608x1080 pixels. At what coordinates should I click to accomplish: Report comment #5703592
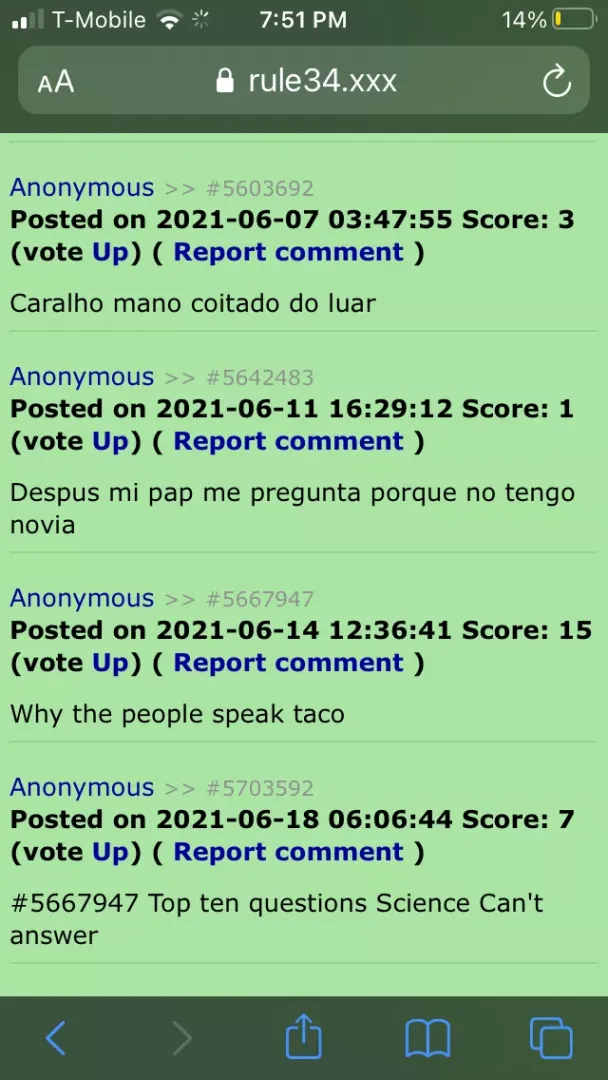(288, 852)
